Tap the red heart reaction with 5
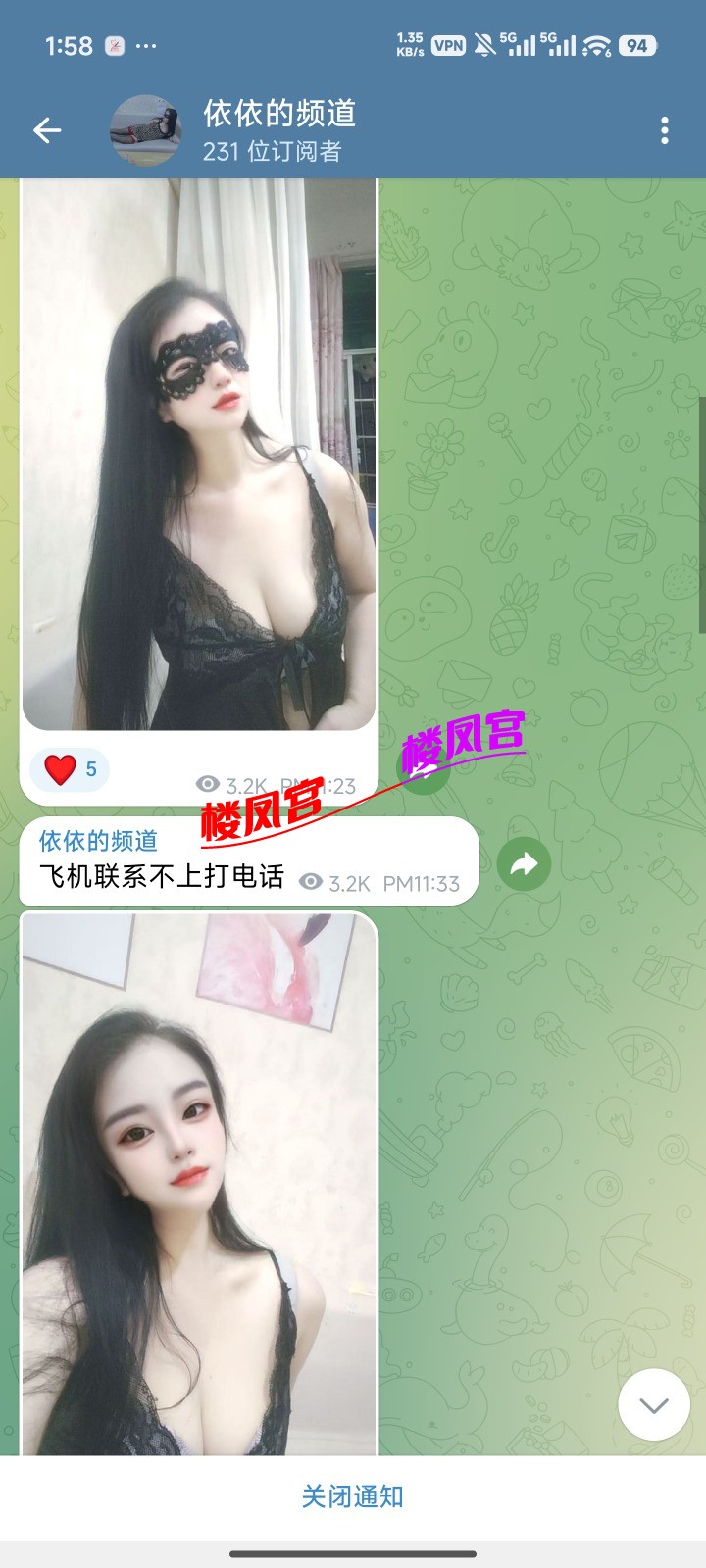Image resolution: width=706 pixels, height=1568 pixels. pyautogui.click(x=71, y=769)
